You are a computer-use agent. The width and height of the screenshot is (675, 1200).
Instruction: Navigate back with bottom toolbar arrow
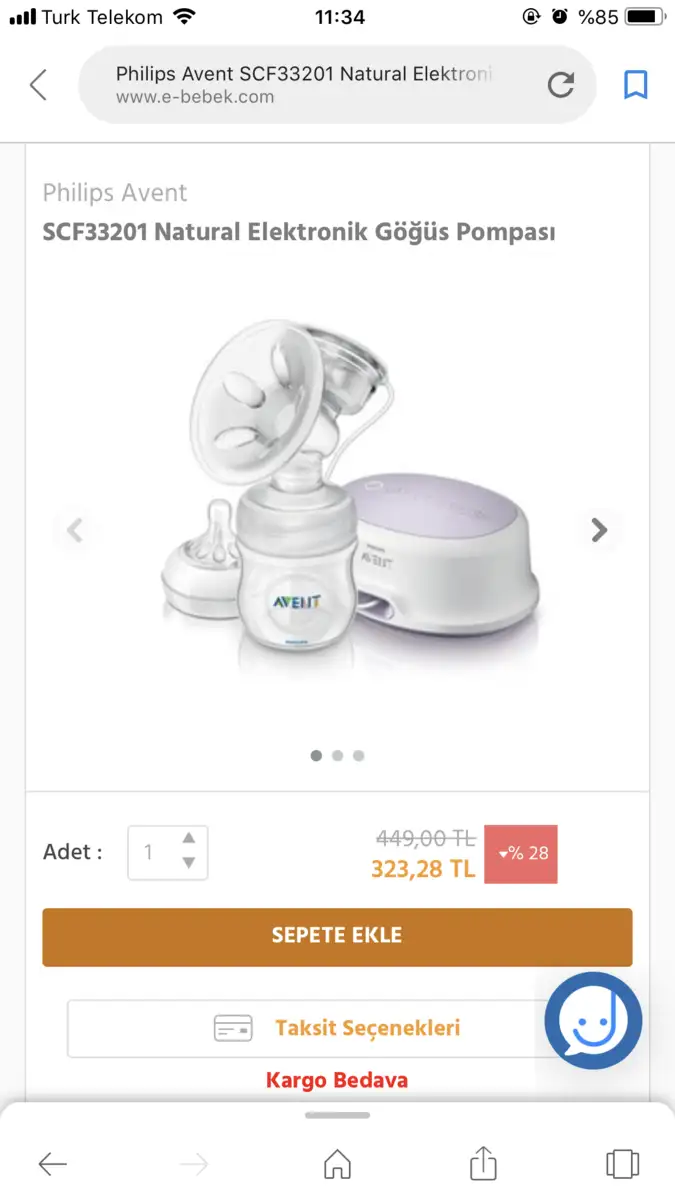tap(52, 1164)
